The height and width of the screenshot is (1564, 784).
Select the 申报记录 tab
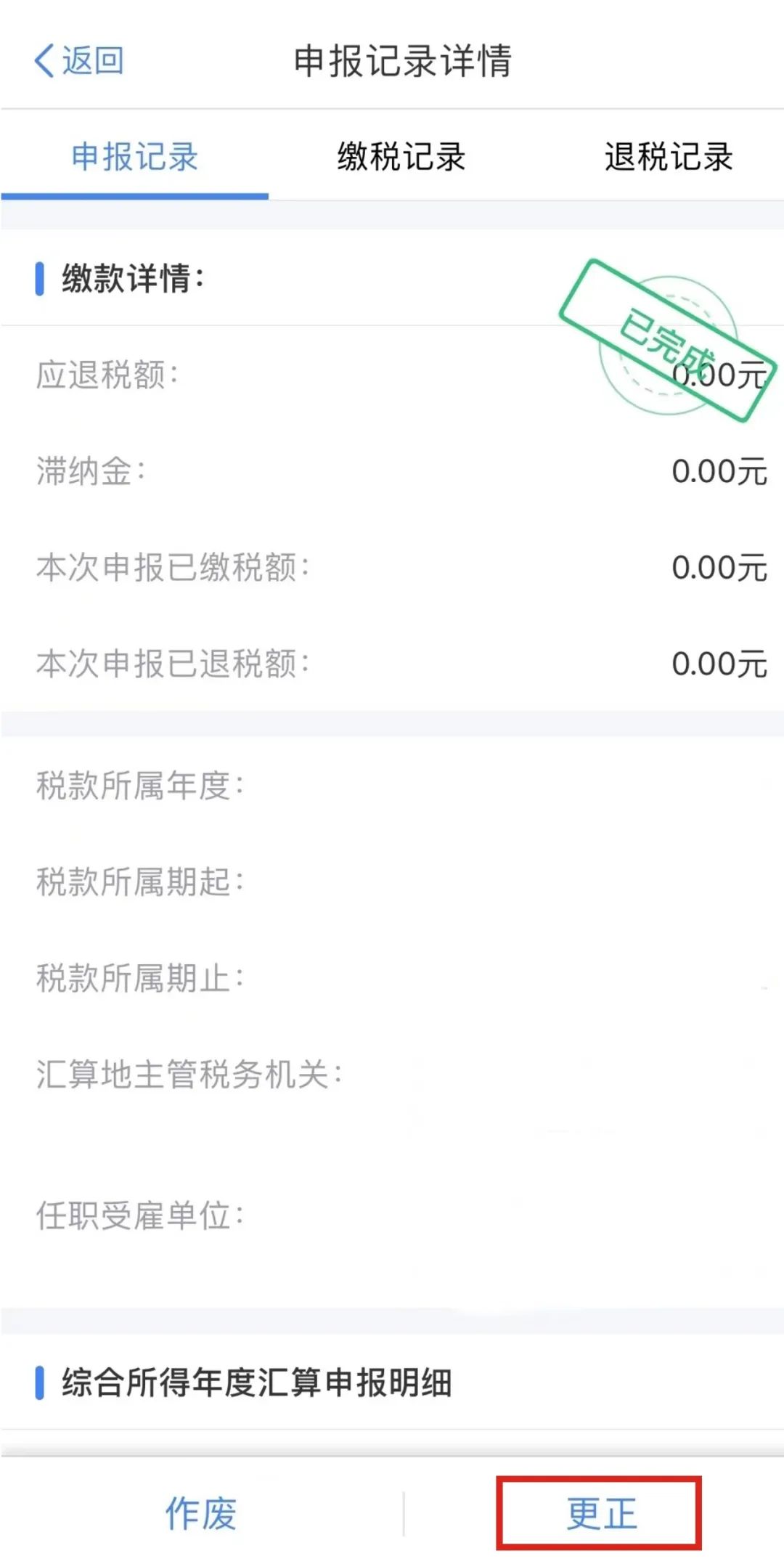(134, 156)
